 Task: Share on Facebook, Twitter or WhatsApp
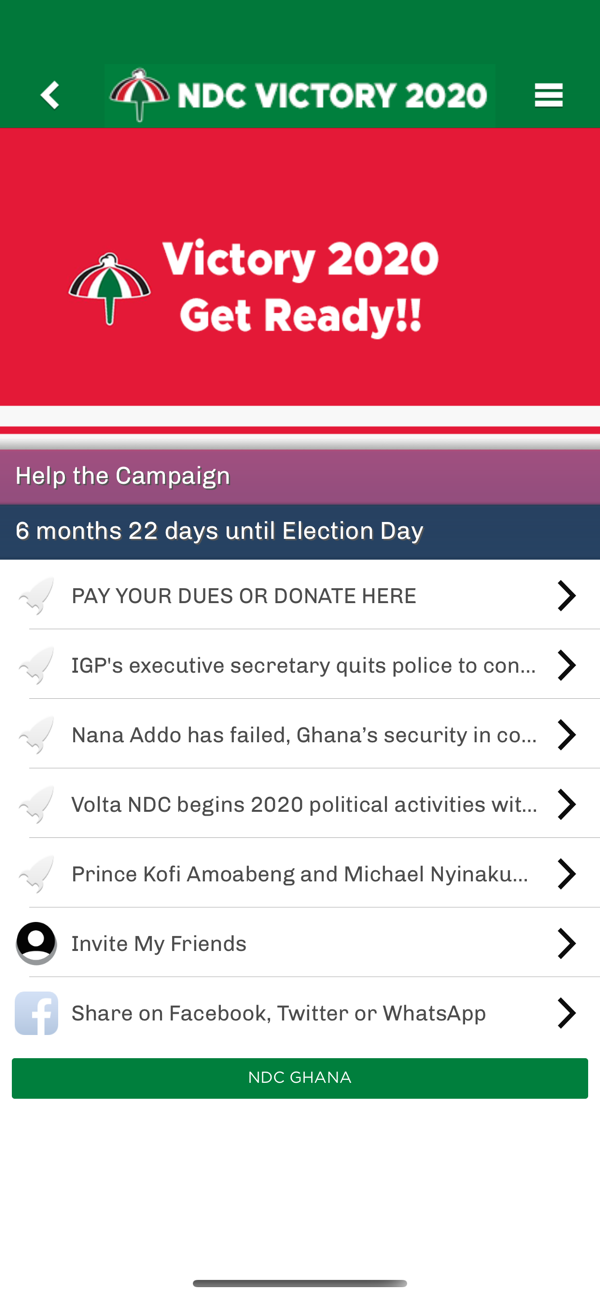[300, 1013]
